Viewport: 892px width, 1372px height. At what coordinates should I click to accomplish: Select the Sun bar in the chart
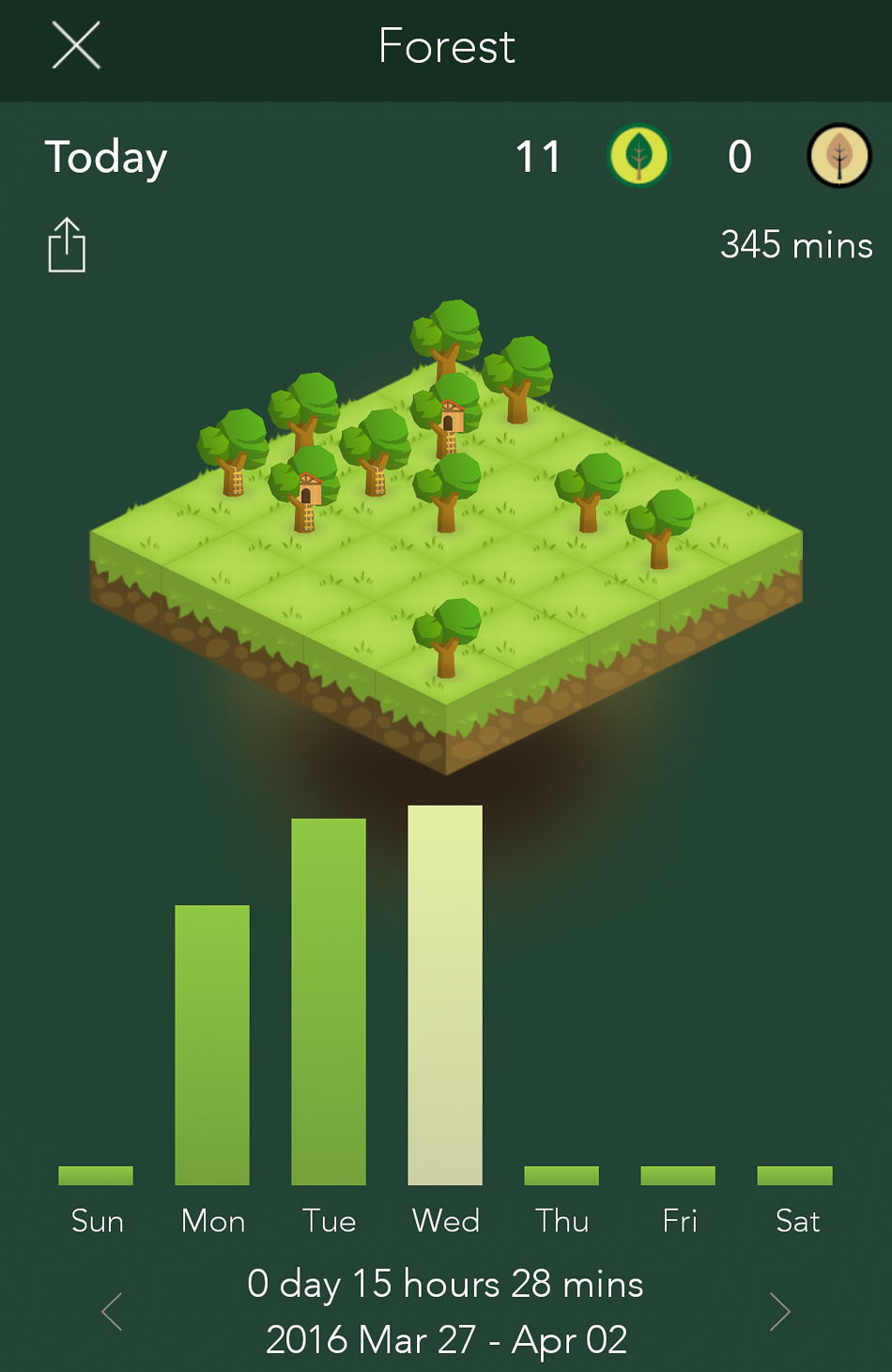coord(96,1175)
